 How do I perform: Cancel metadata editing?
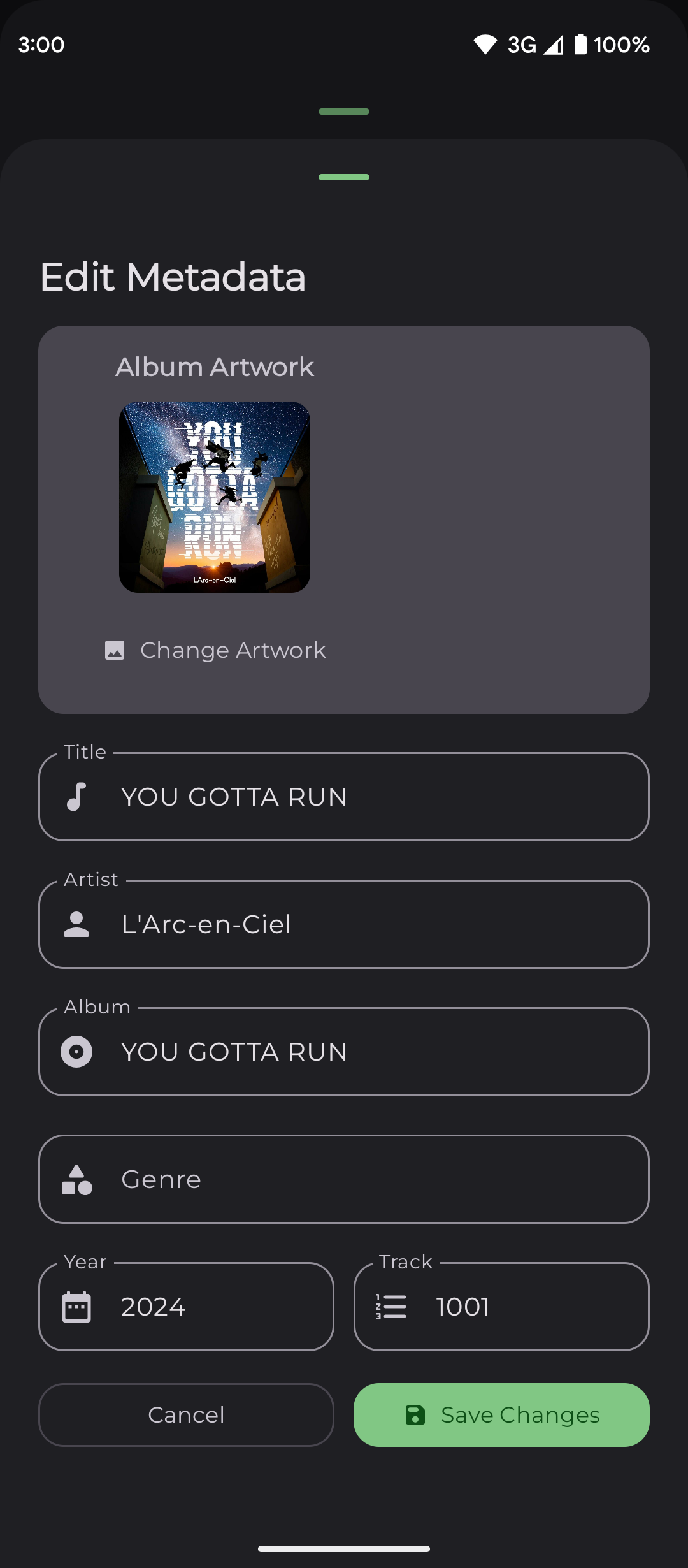tap(186, 1415)
